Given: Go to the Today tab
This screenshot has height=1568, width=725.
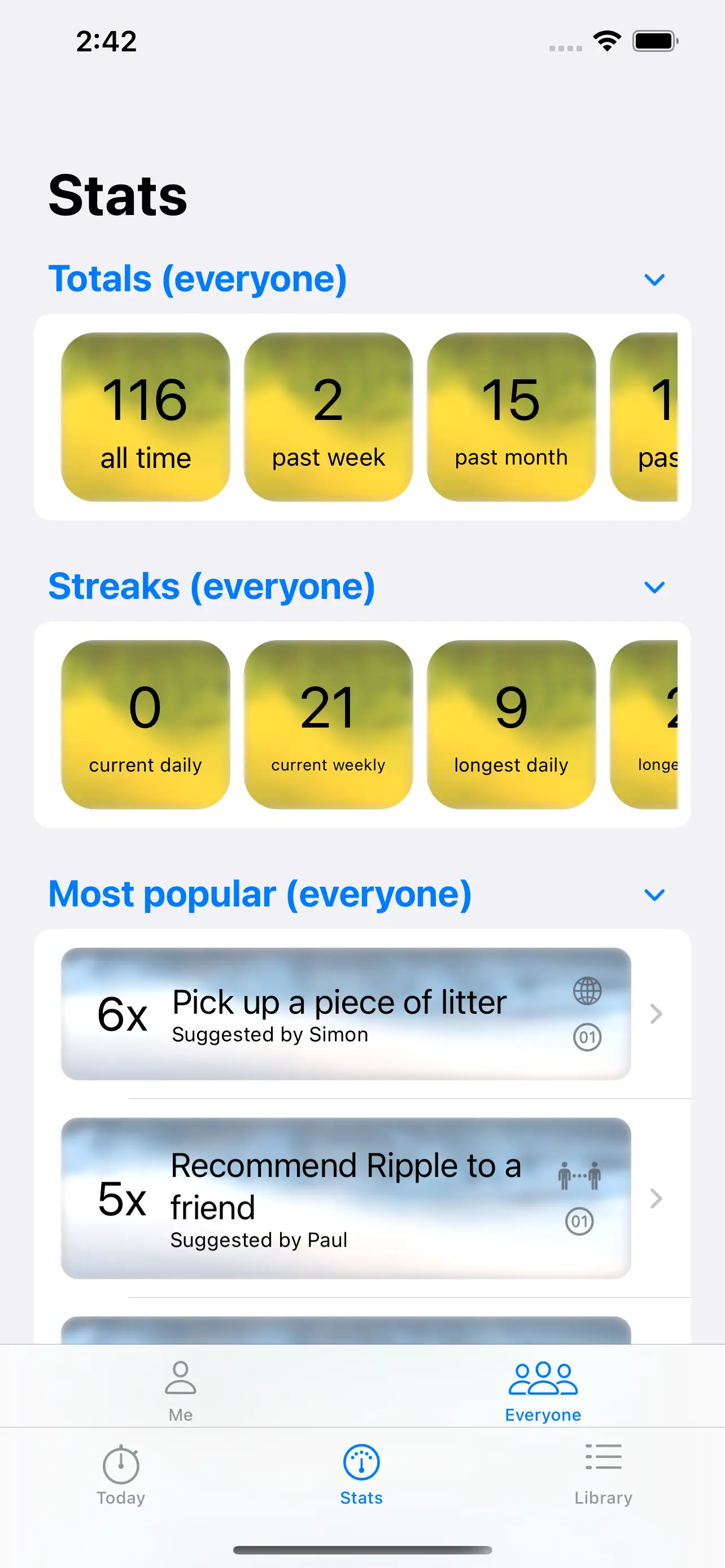Looking at the screenshot, I should [121, 1473].
